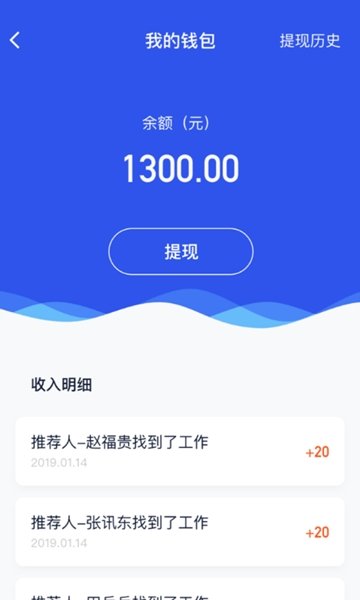Go back using the top-left arrow
Image resolution: width=360 pixels, height=600 pixels.
point(15,40)
